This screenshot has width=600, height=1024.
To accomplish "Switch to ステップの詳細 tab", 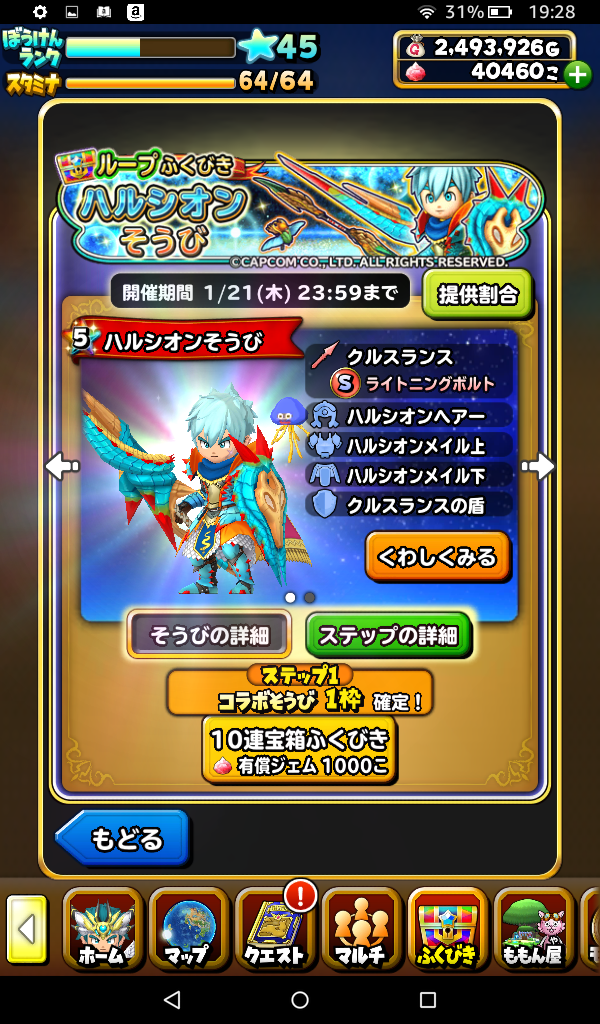I will point(387,635).
